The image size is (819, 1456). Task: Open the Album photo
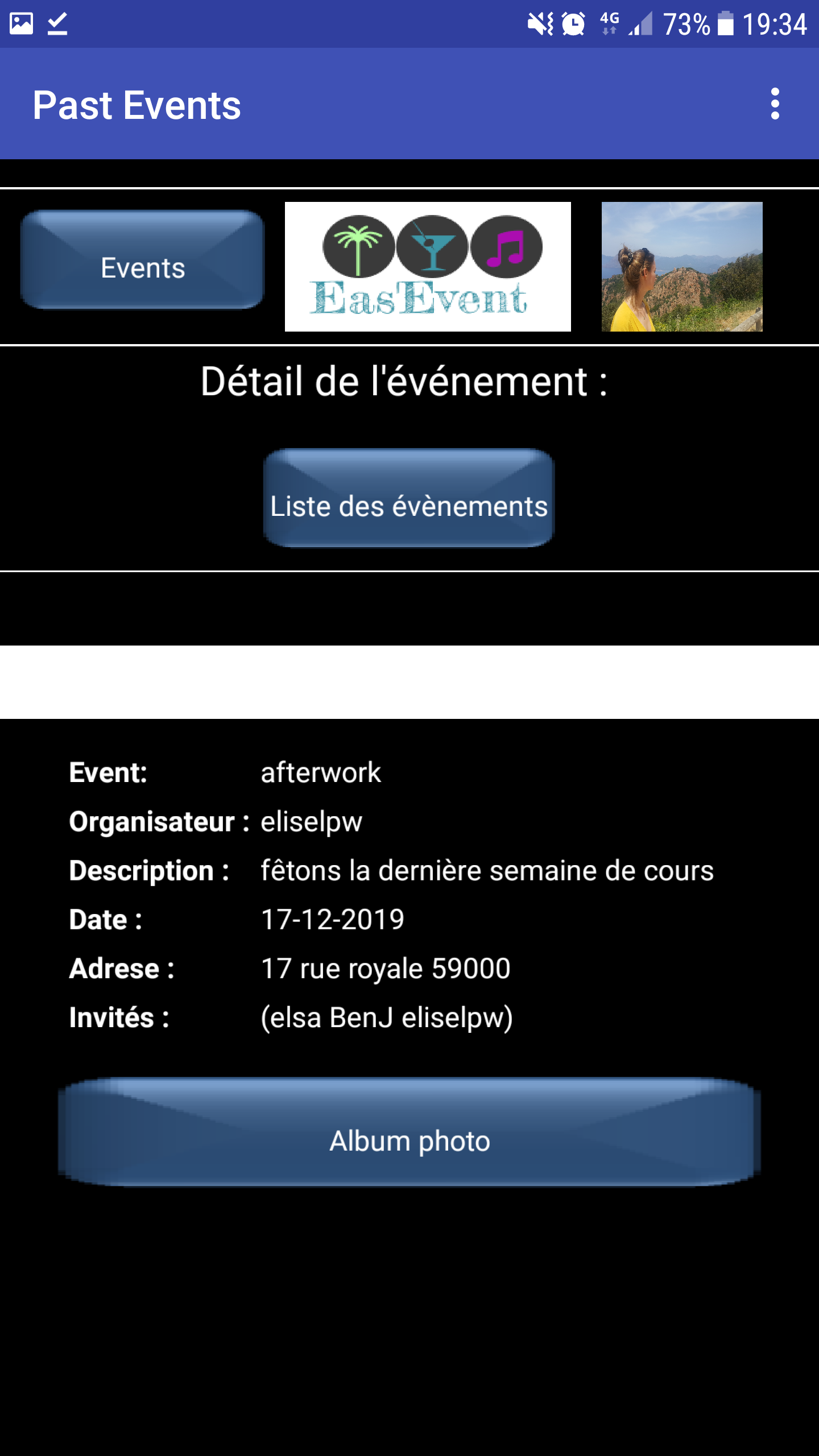click(x=409, y=1132)
